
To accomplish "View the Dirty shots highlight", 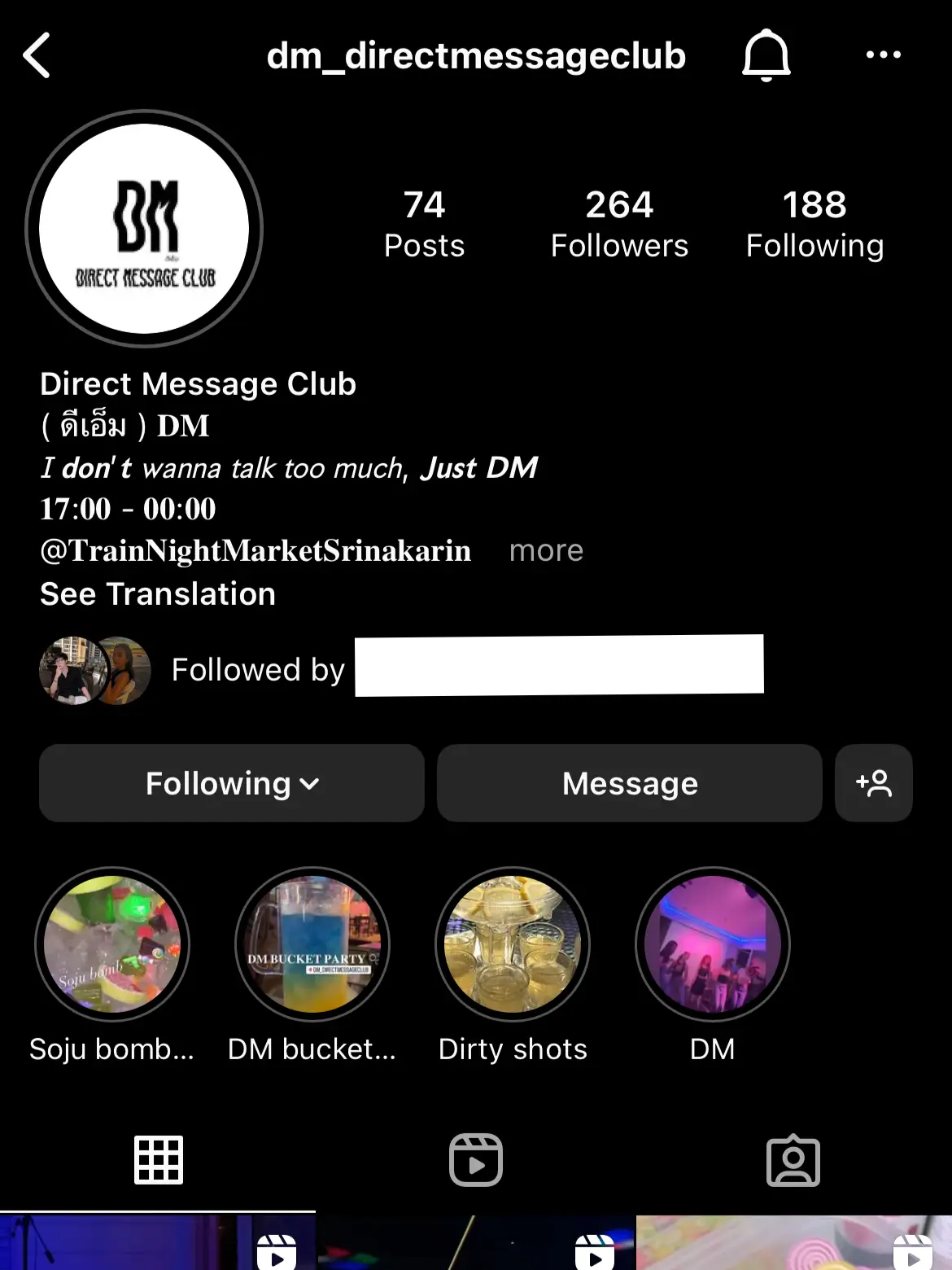I will pyautogui.click(x=513, y=944).
